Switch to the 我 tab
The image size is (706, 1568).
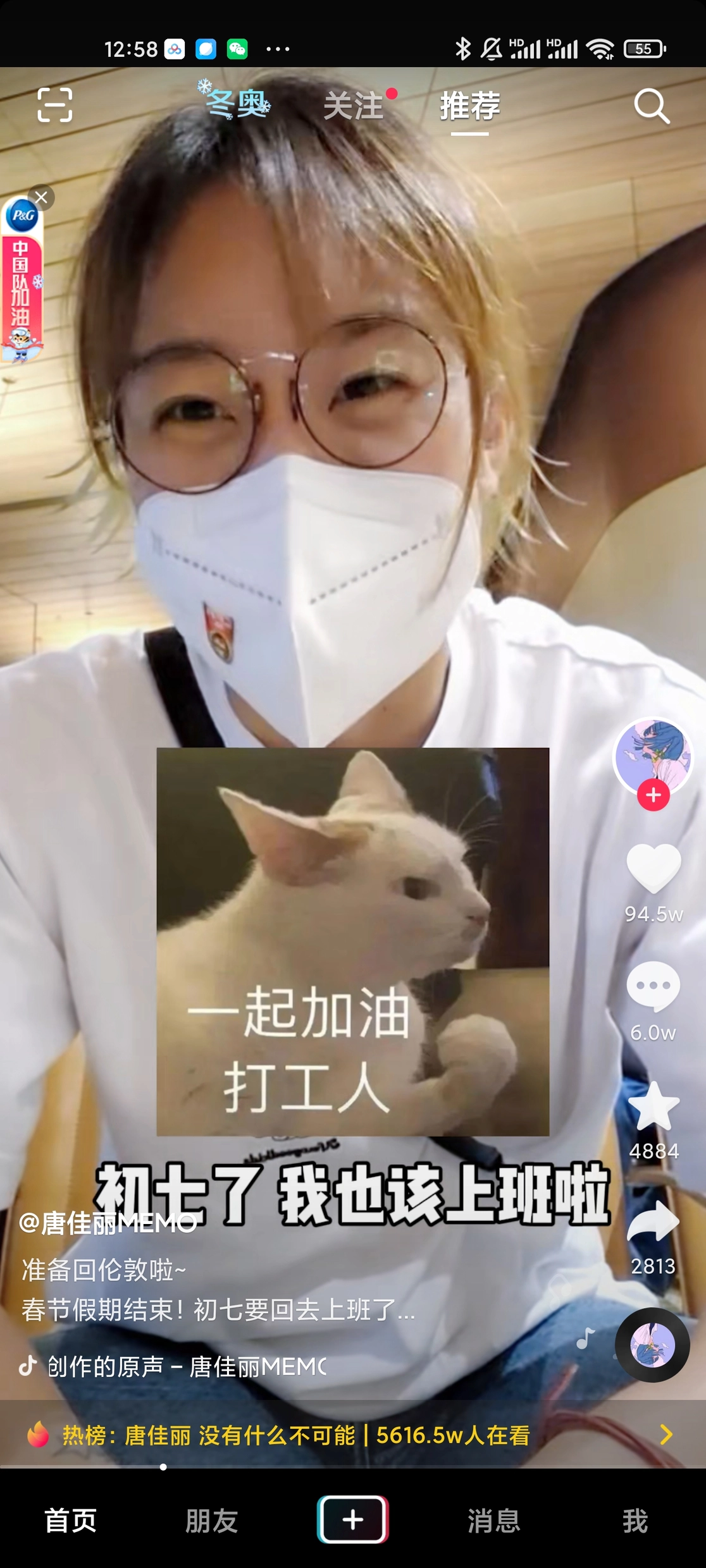tap(635, 1520)
